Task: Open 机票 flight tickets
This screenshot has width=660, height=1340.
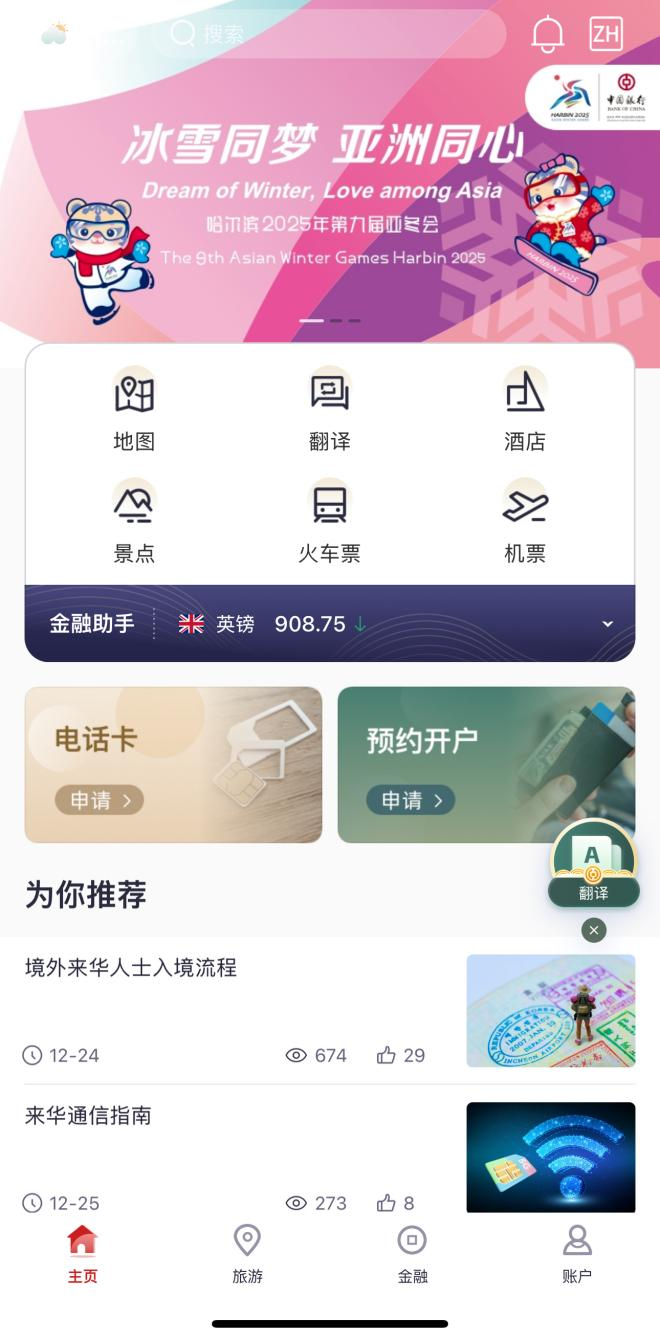Action: pos(524,522)
